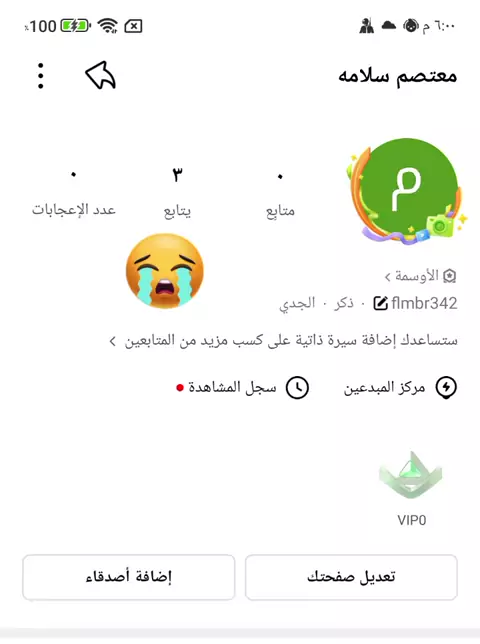Screen dimensions: 480x644
Task: Open the three-dot overflow menu
Action: point(40,76)
